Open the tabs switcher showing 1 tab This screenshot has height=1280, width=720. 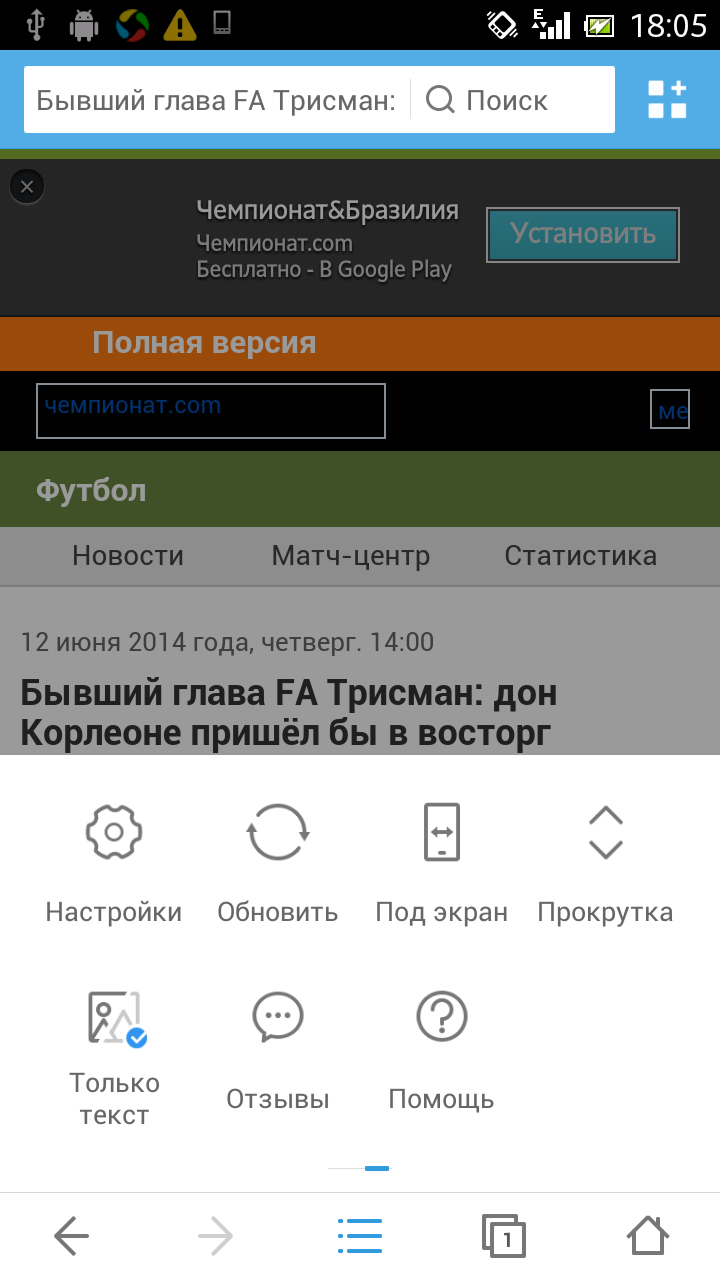coord(503,1238)
